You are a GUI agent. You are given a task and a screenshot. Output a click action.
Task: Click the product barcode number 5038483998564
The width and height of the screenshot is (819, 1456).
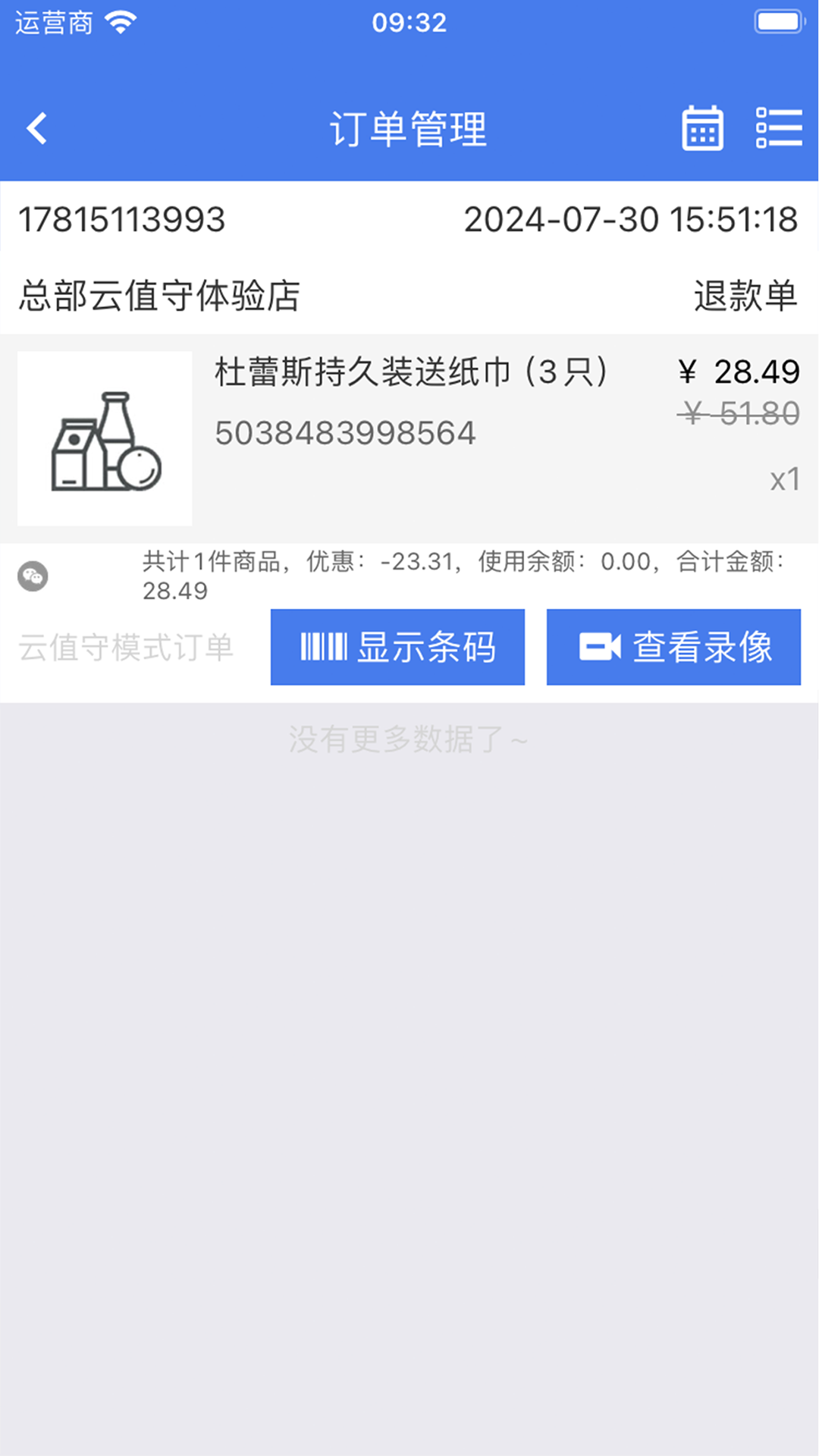point(345,433)
